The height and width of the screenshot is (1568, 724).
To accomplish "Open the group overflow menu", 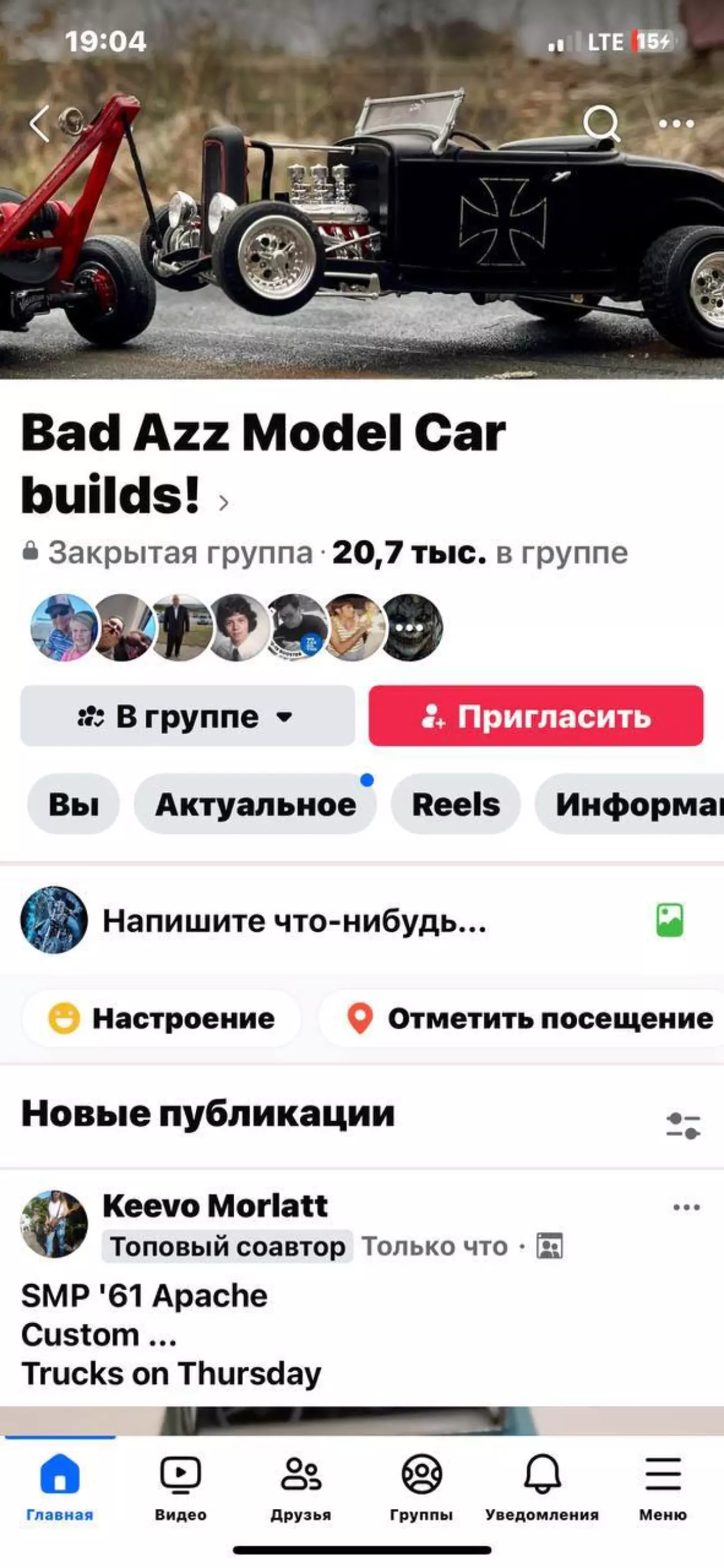I will click(x=676, y=123).
